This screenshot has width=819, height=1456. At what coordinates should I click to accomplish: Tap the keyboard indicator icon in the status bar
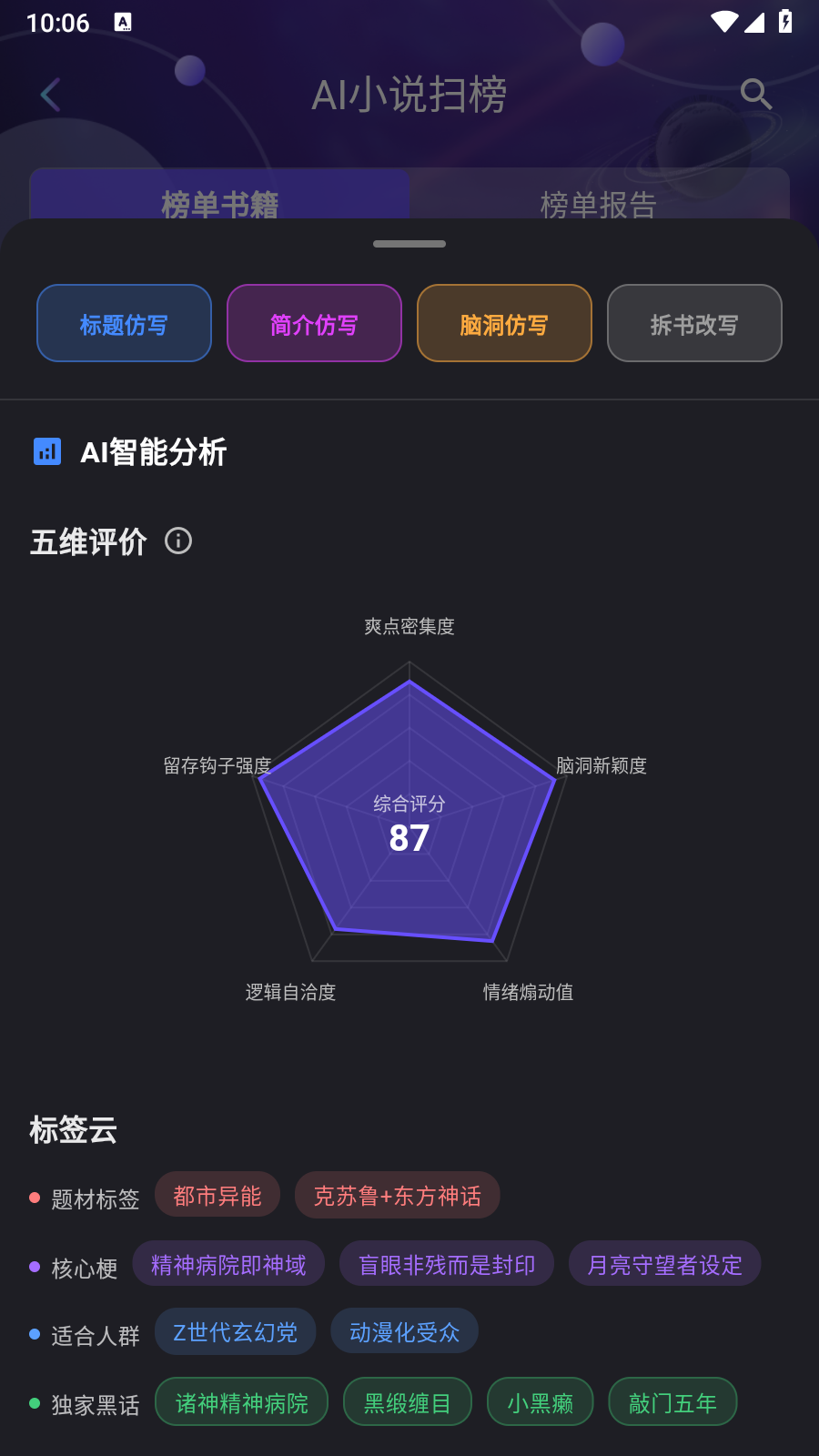click(121, 21)
